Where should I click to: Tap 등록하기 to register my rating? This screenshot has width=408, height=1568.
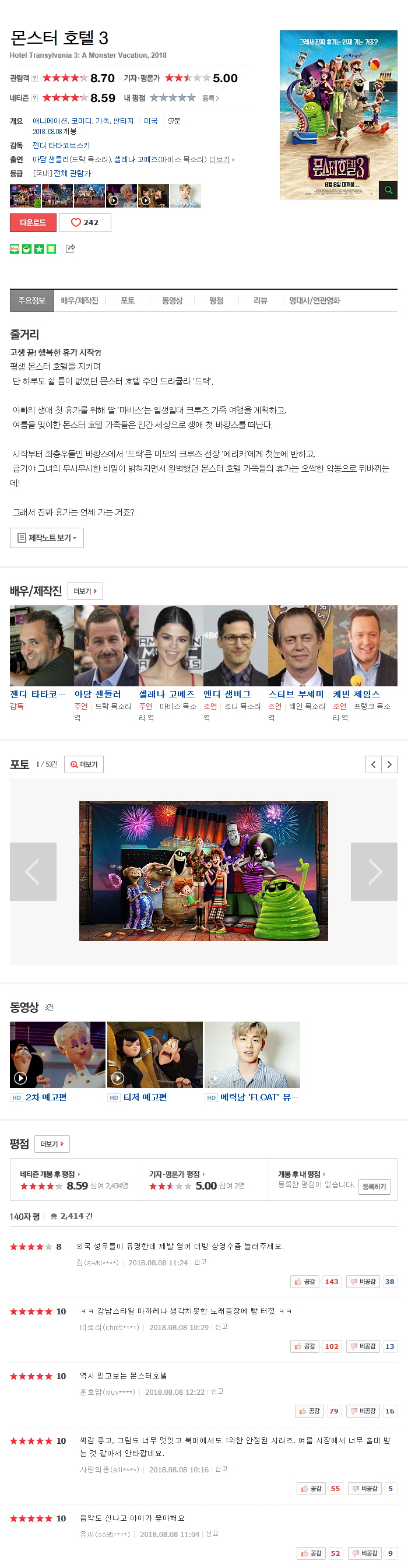374,1186
